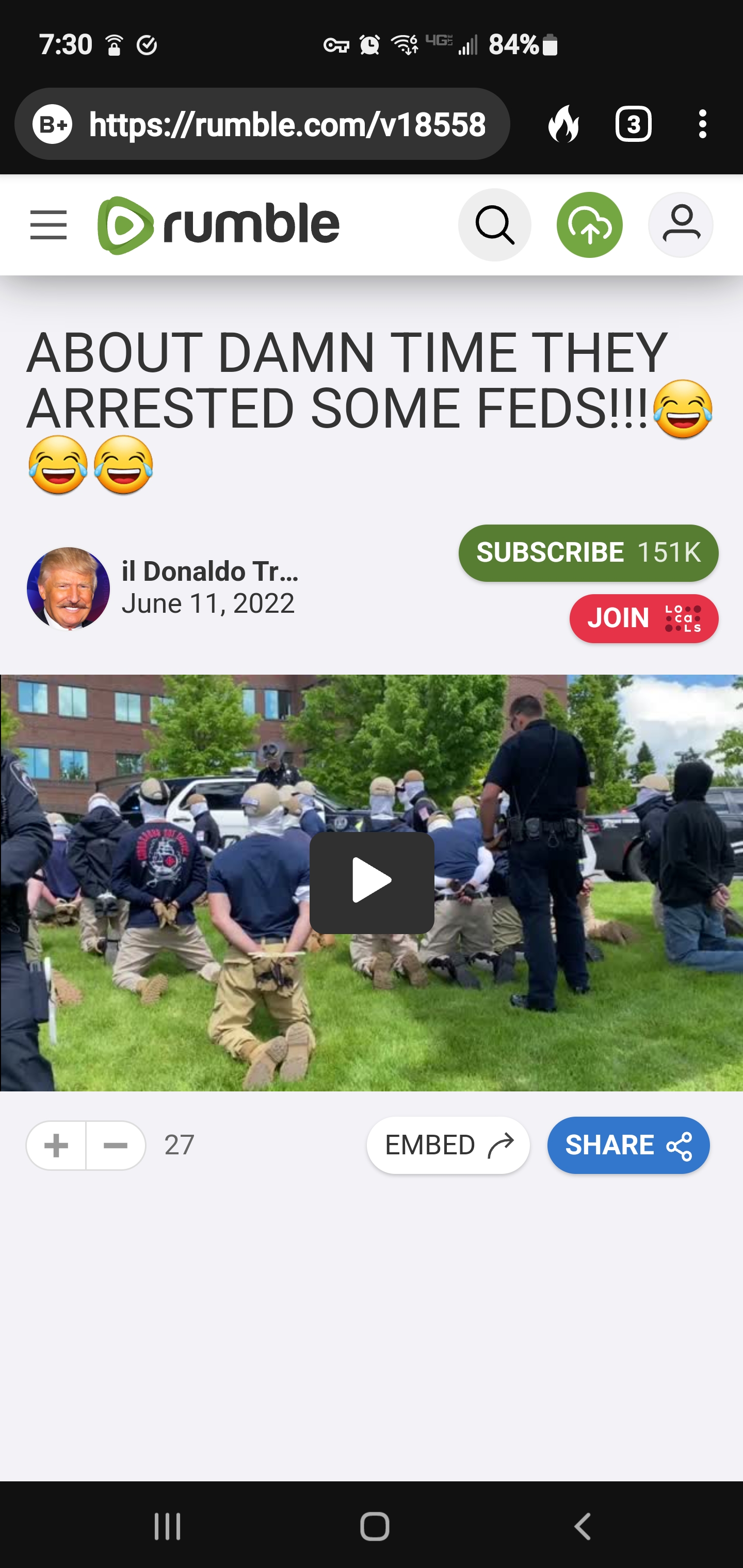The width and height of the screenshot is (743, 1568).
Task: Open il Donaldo channel name link
Action: [x=210, y=571]
